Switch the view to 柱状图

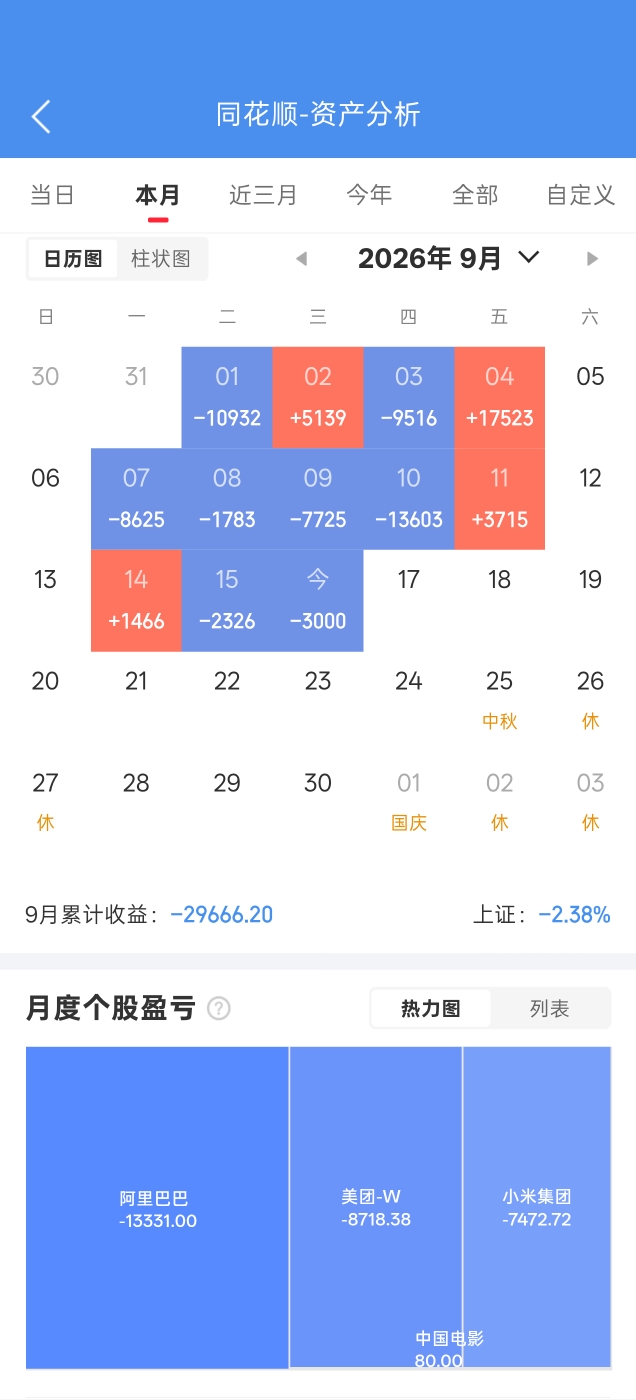(161, 259)
